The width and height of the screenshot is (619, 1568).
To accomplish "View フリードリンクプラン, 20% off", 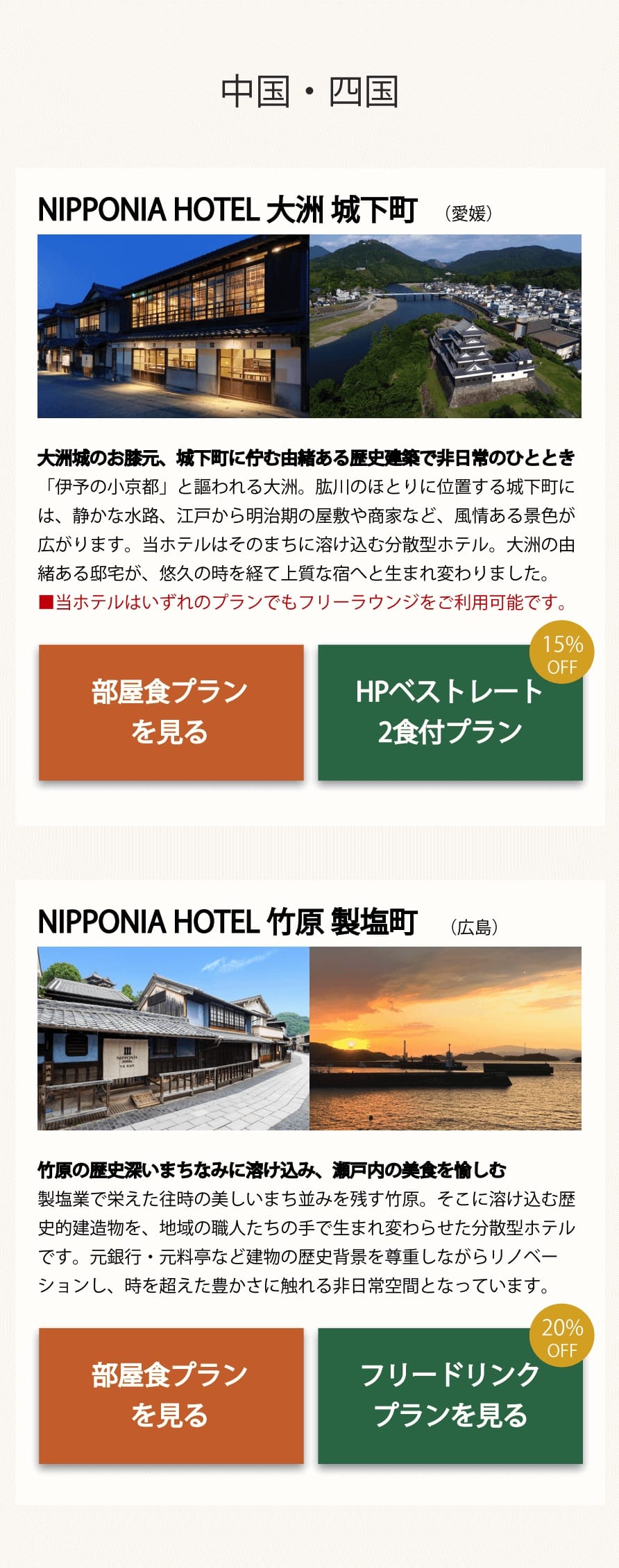I will 450,1395.
